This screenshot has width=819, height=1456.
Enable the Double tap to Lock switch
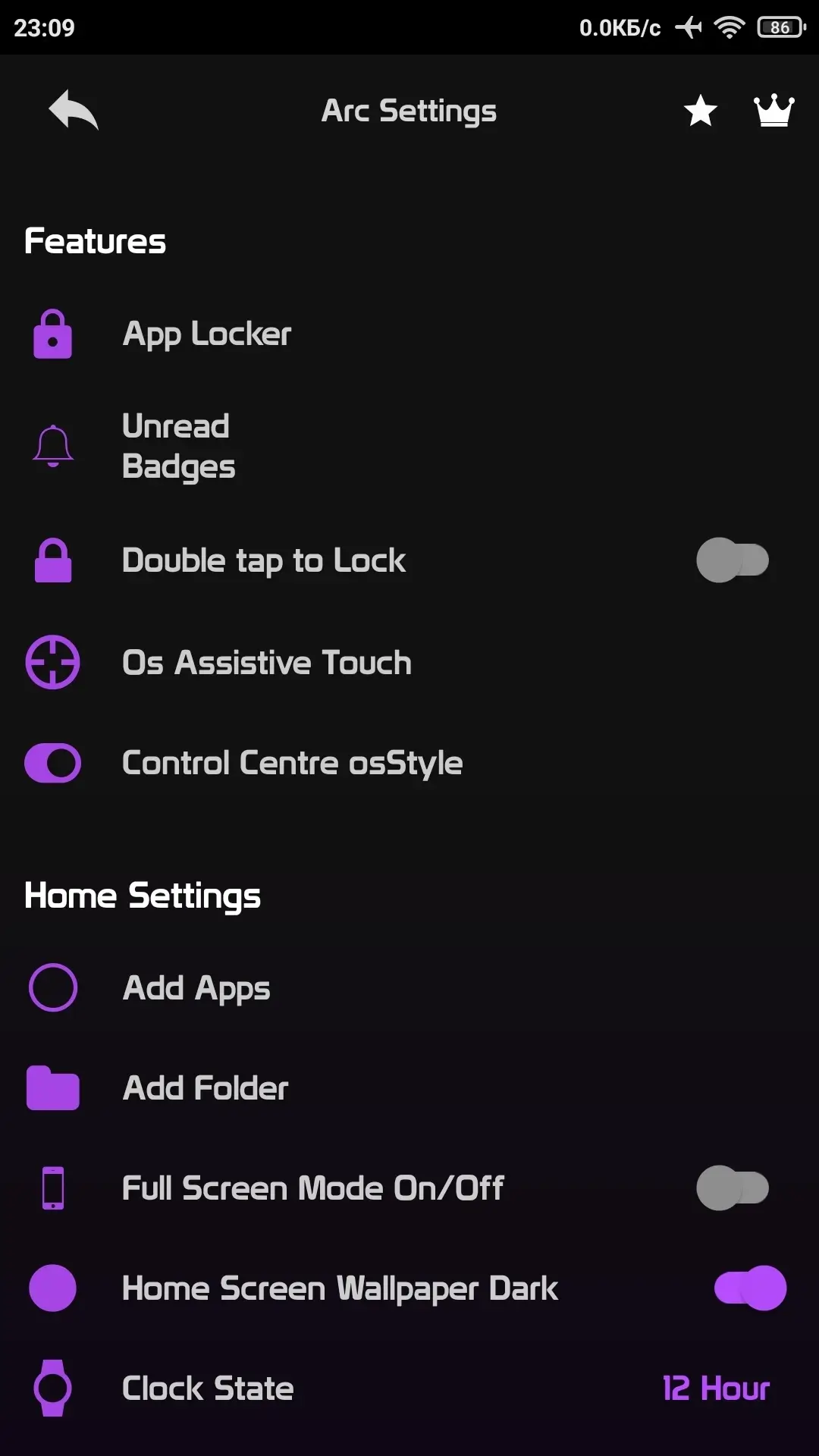pos(732,560)
